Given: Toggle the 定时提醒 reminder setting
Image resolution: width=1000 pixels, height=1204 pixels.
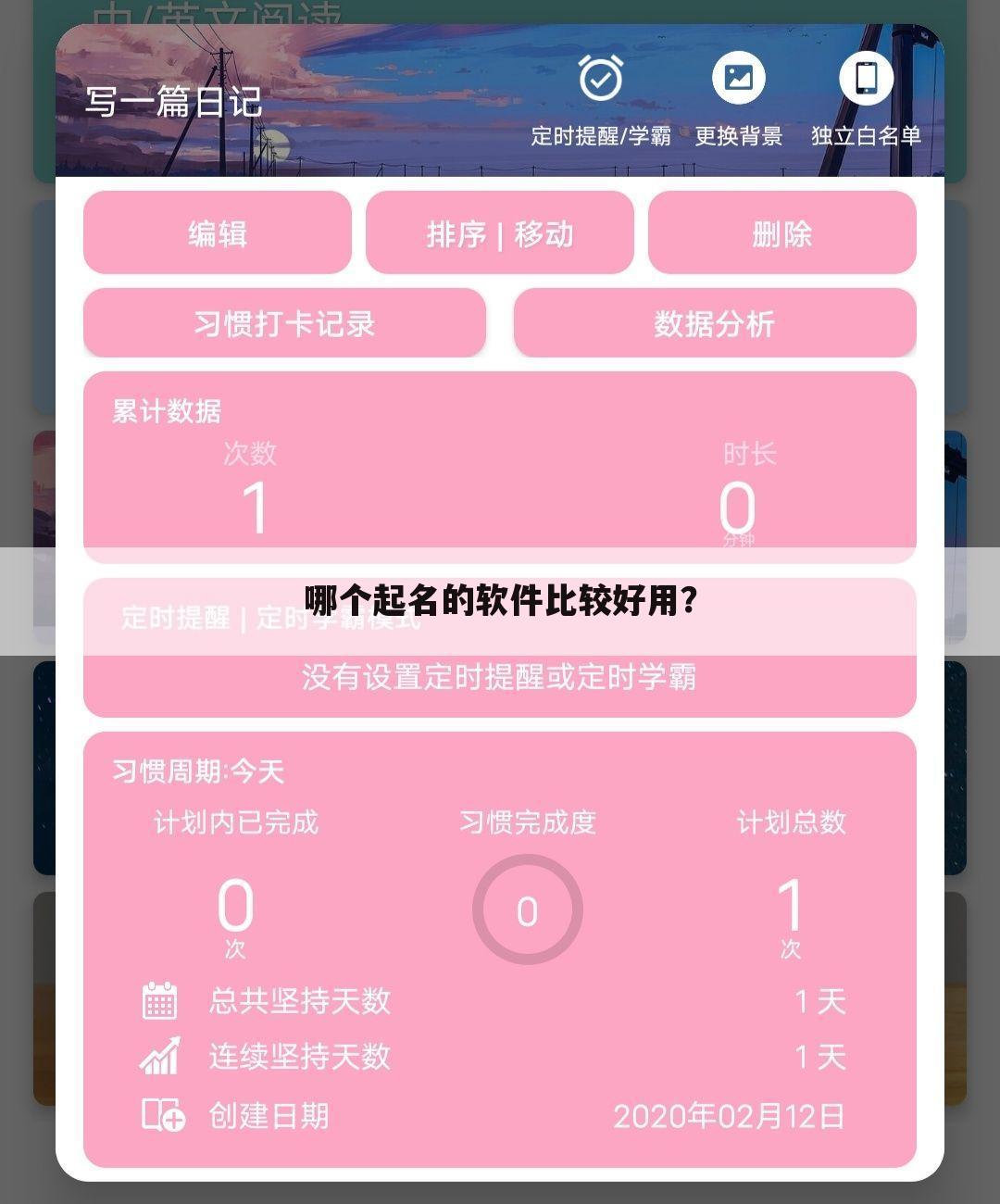Looking at the screenshot, I should pos(176,618).
